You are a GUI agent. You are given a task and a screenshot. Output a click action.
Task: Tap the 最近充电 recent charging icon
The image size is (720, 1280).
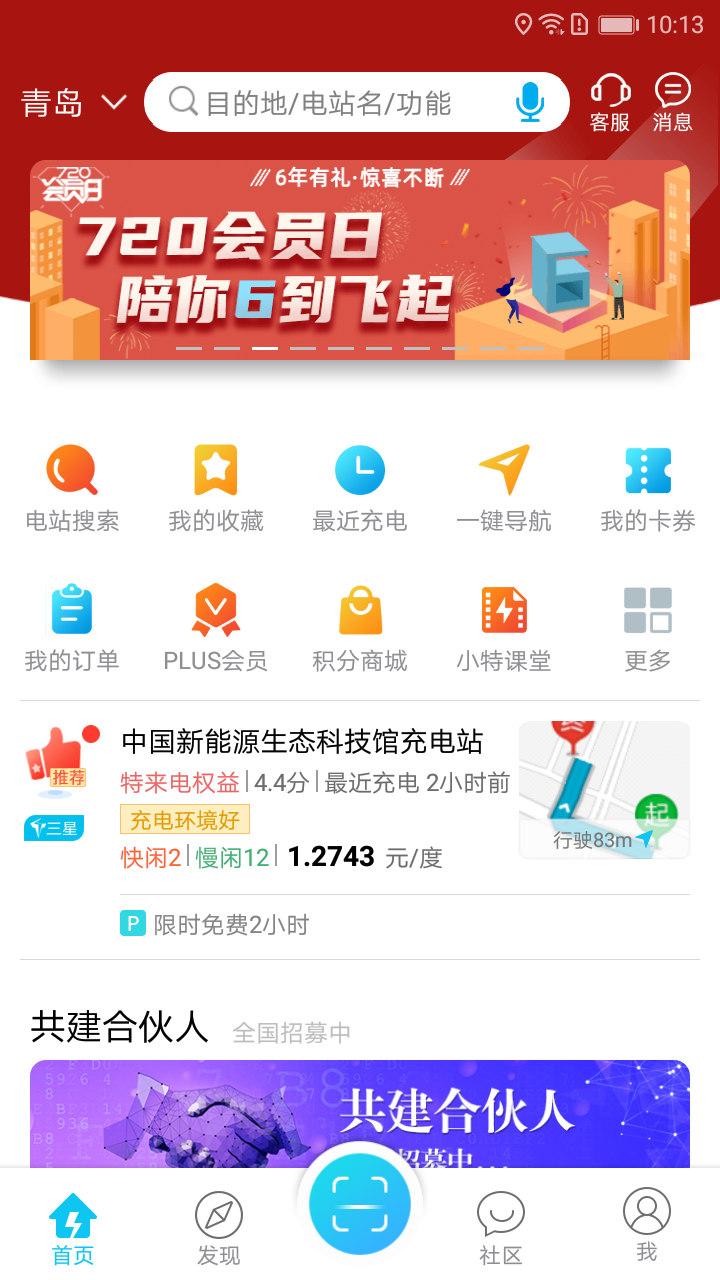[x=359, y=487]
